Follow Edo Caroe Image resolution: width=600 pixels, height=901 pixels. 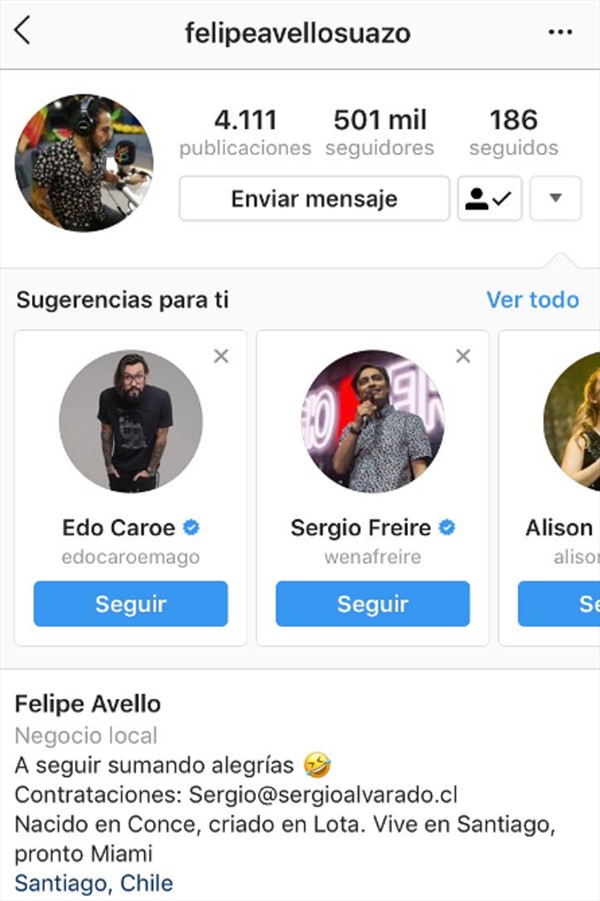click(131, 604)
